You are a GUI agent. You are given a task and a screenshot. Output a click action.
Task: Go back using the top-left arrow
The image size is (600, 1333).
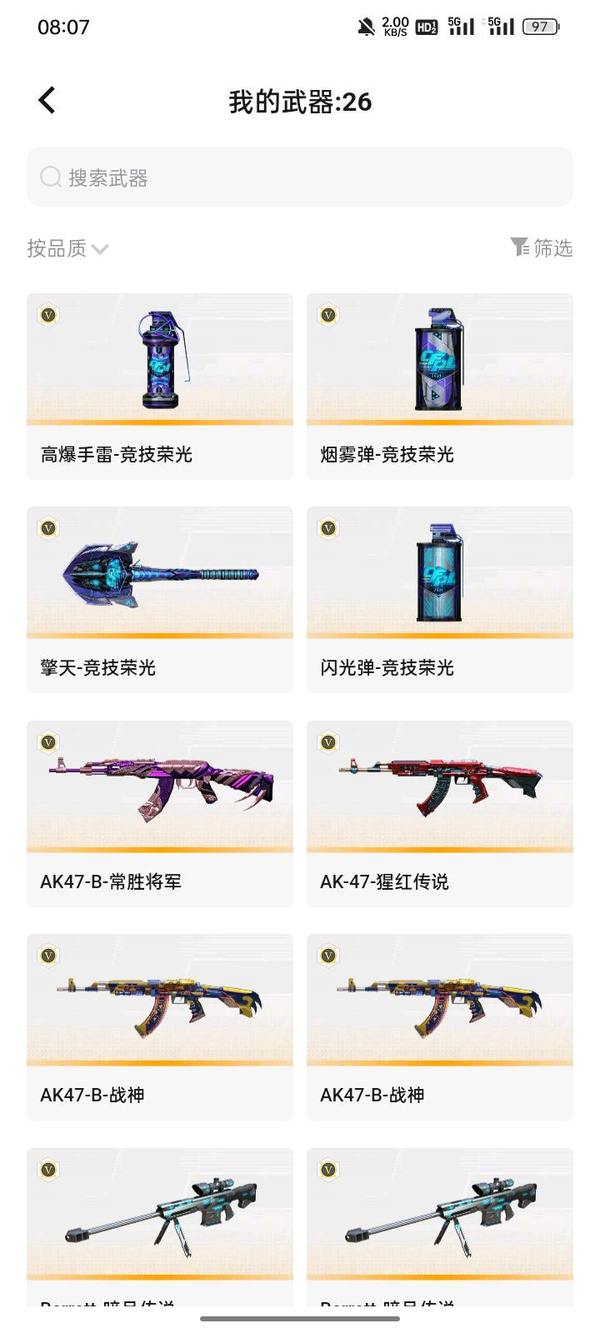[47, 101]
